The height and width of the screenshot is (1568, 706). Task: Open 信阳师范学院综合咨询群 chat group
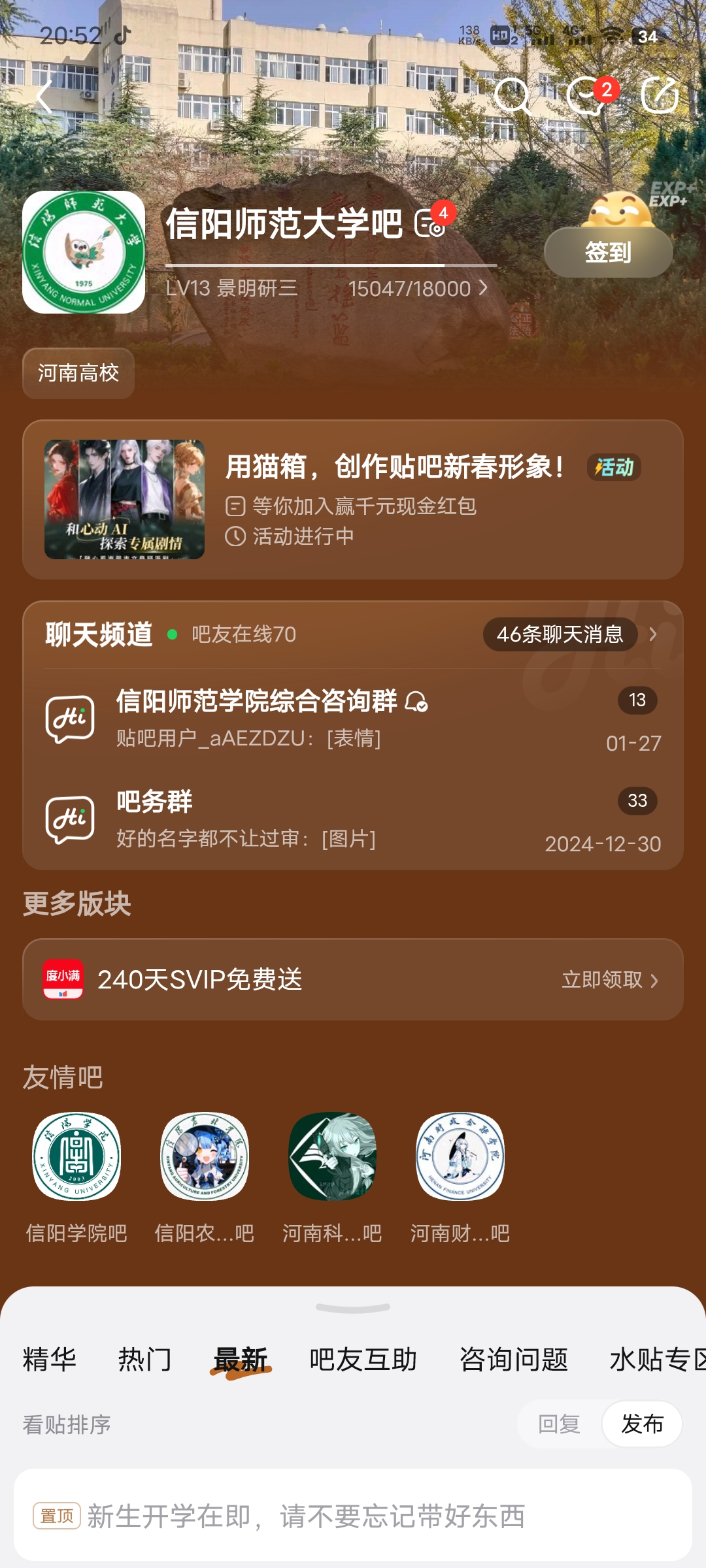pyautogui.click(x=353, y=719)
